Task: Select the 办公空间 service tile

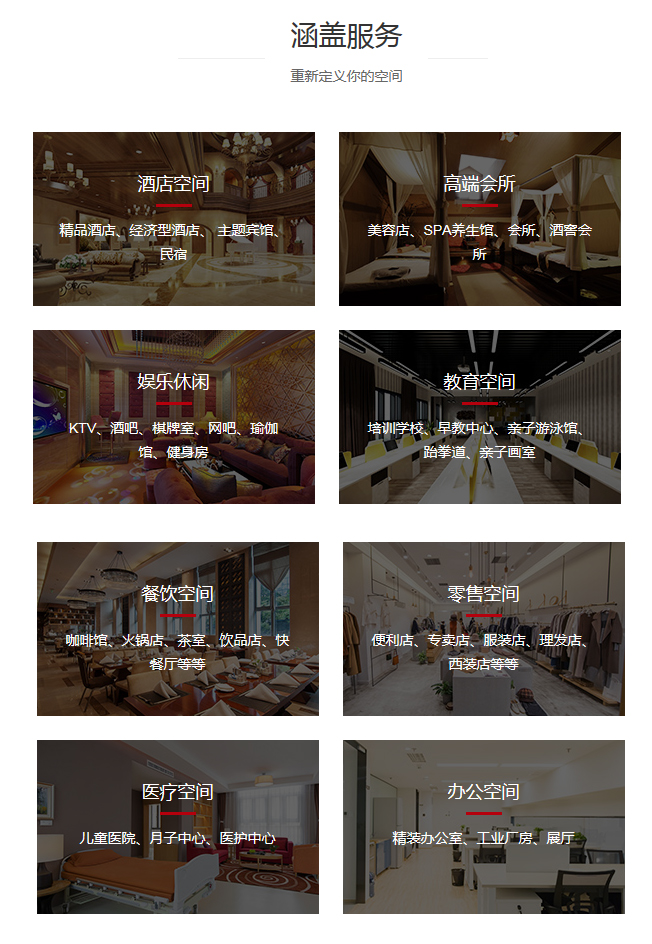Action: (x=483, y=827)
